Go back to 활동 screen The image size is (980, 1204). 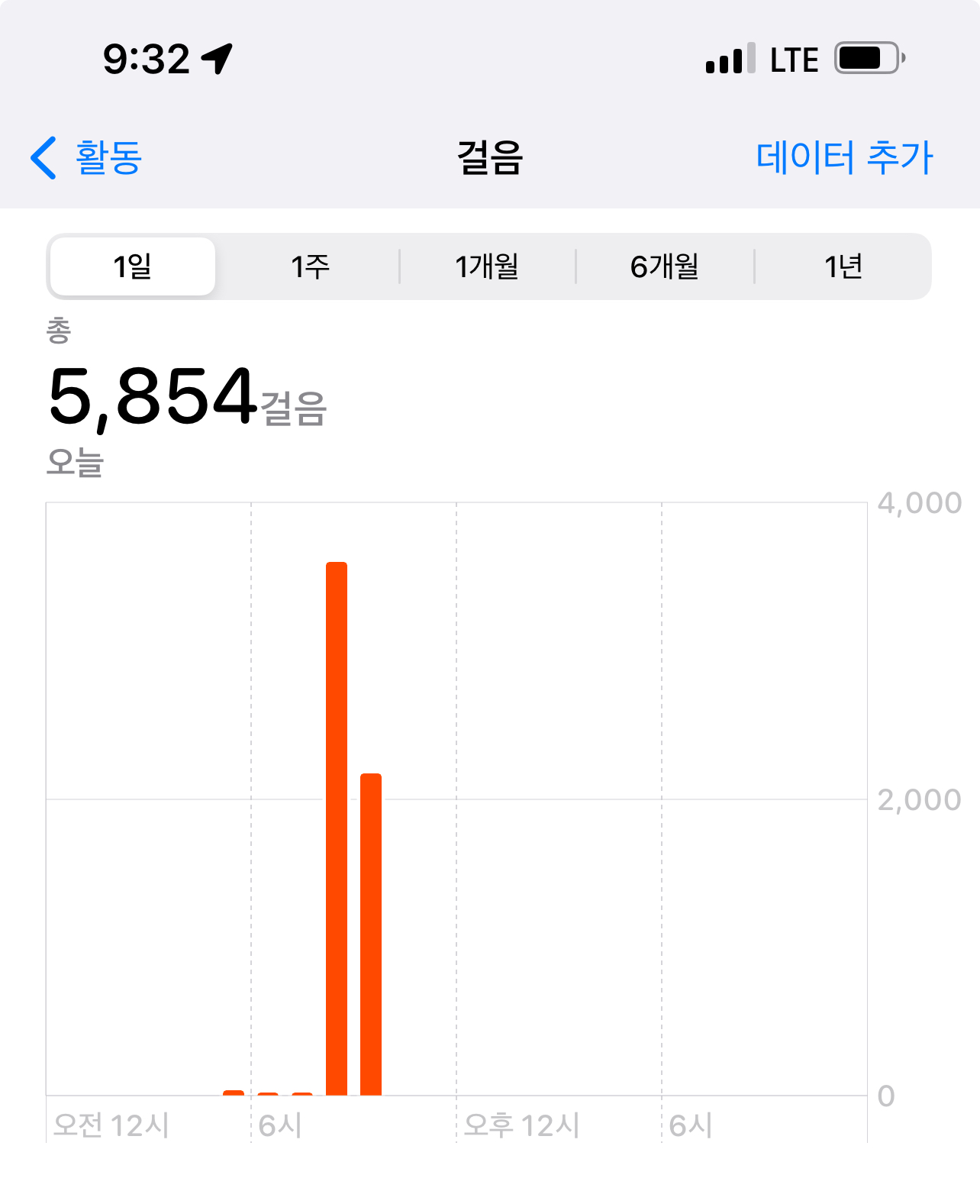[x=86, y=158]
